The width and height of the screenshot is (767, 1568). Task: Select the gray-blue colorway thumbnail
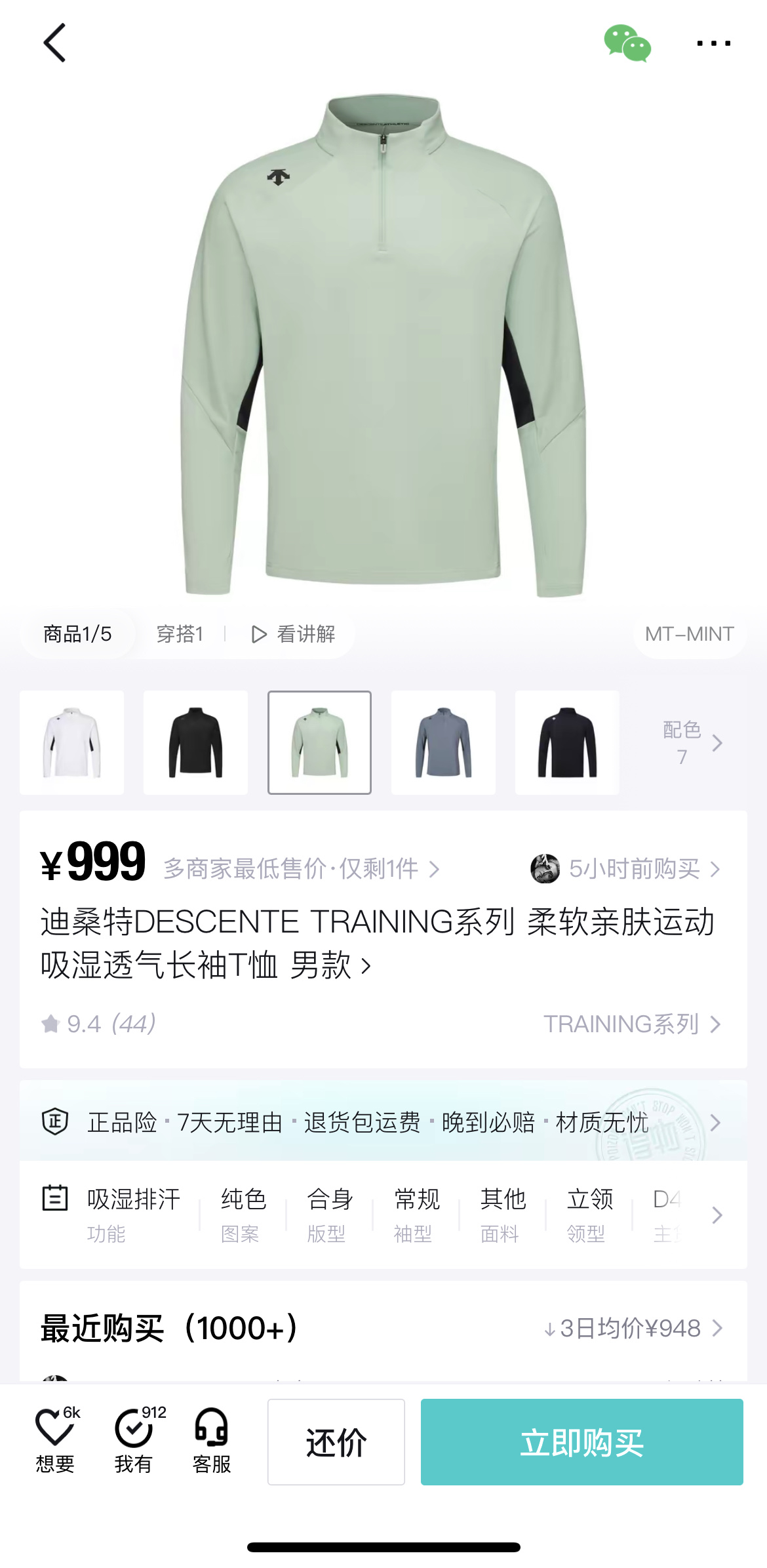(x=443, y=742)
